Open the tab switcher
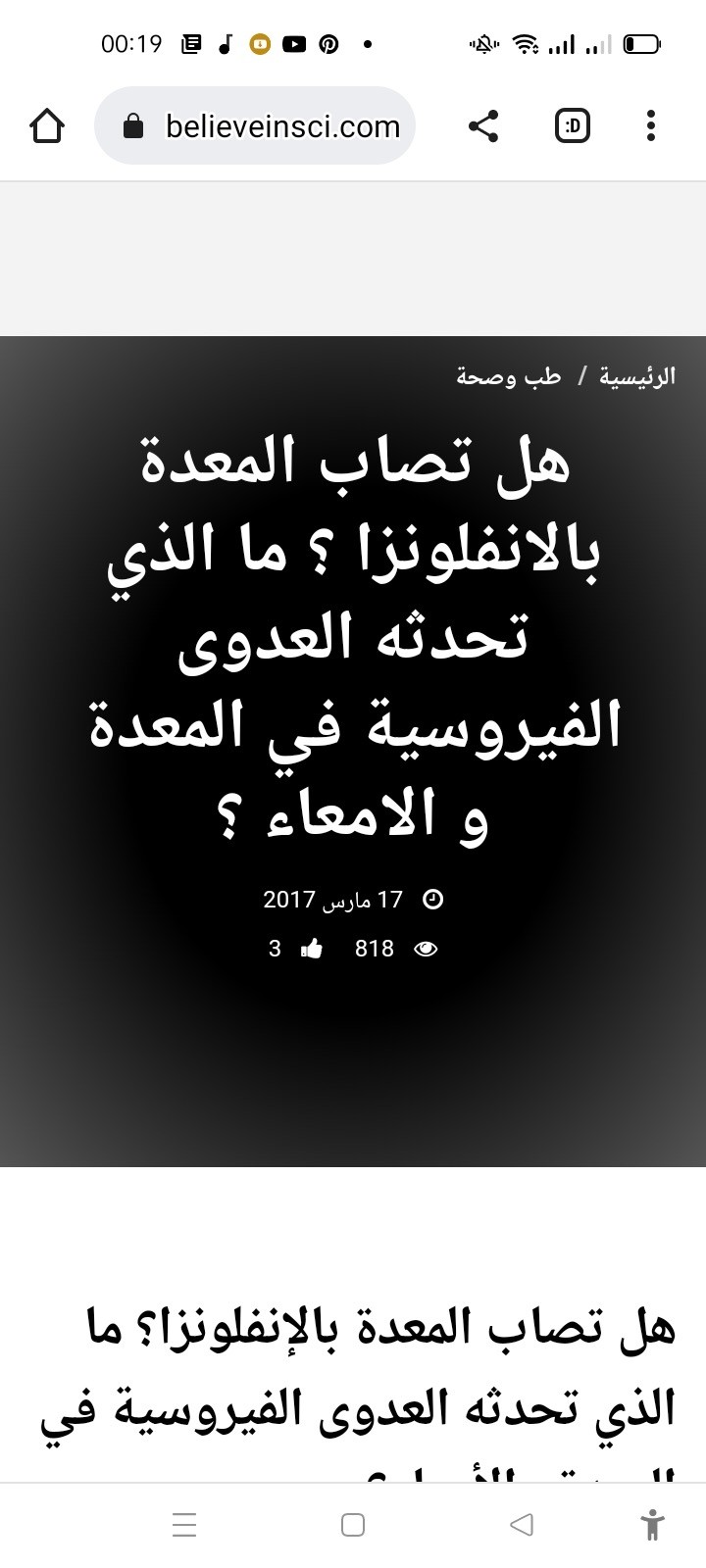706x1568 pixels. coord(573,125)
